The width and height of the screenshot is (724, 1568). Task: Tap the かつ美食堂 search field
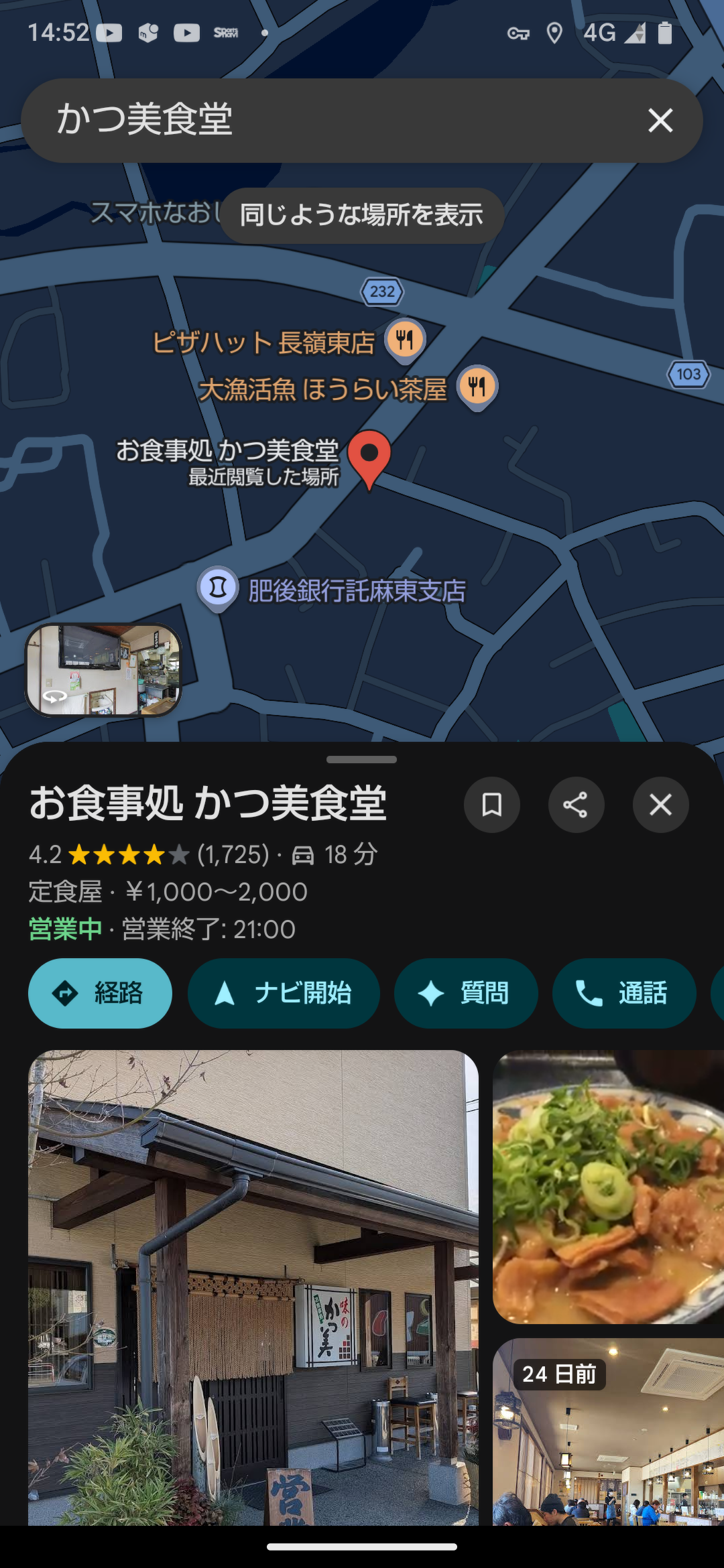pyautogui.click(x=335, y=121)
